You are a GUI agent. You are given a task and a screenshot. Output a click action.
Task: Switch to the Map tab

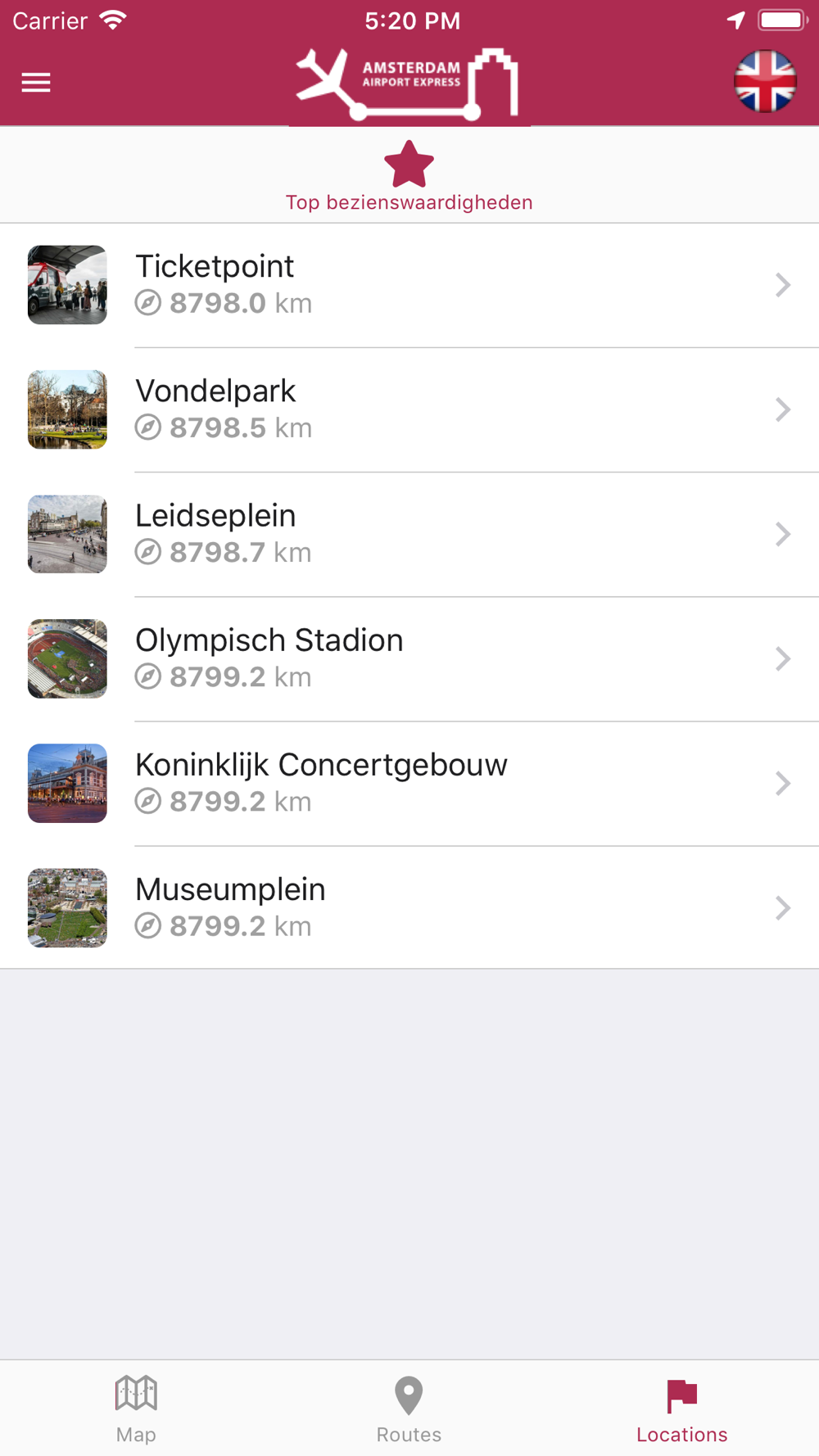point(136,1409)
